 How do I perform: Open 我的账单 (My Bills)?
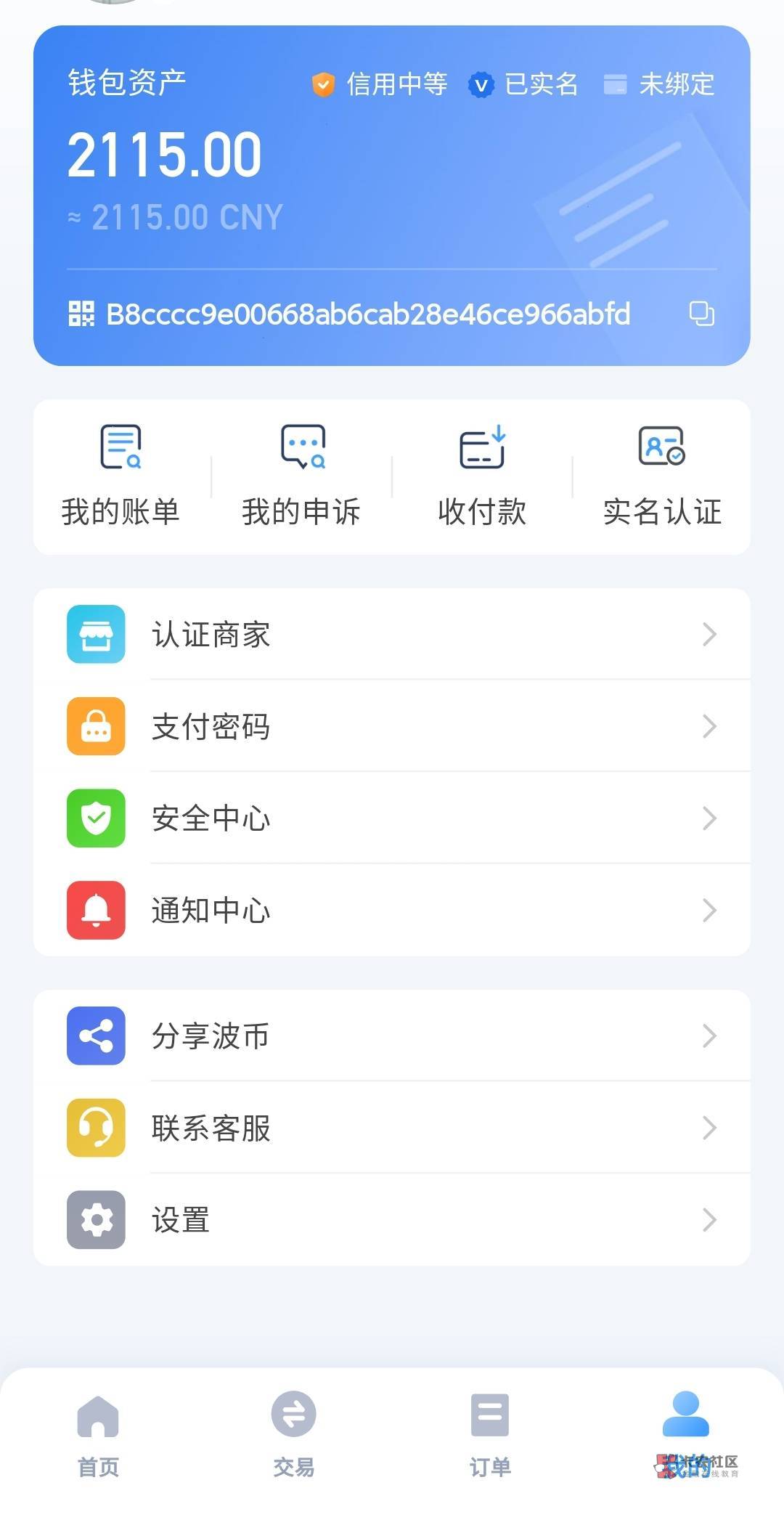click(119, 476)
